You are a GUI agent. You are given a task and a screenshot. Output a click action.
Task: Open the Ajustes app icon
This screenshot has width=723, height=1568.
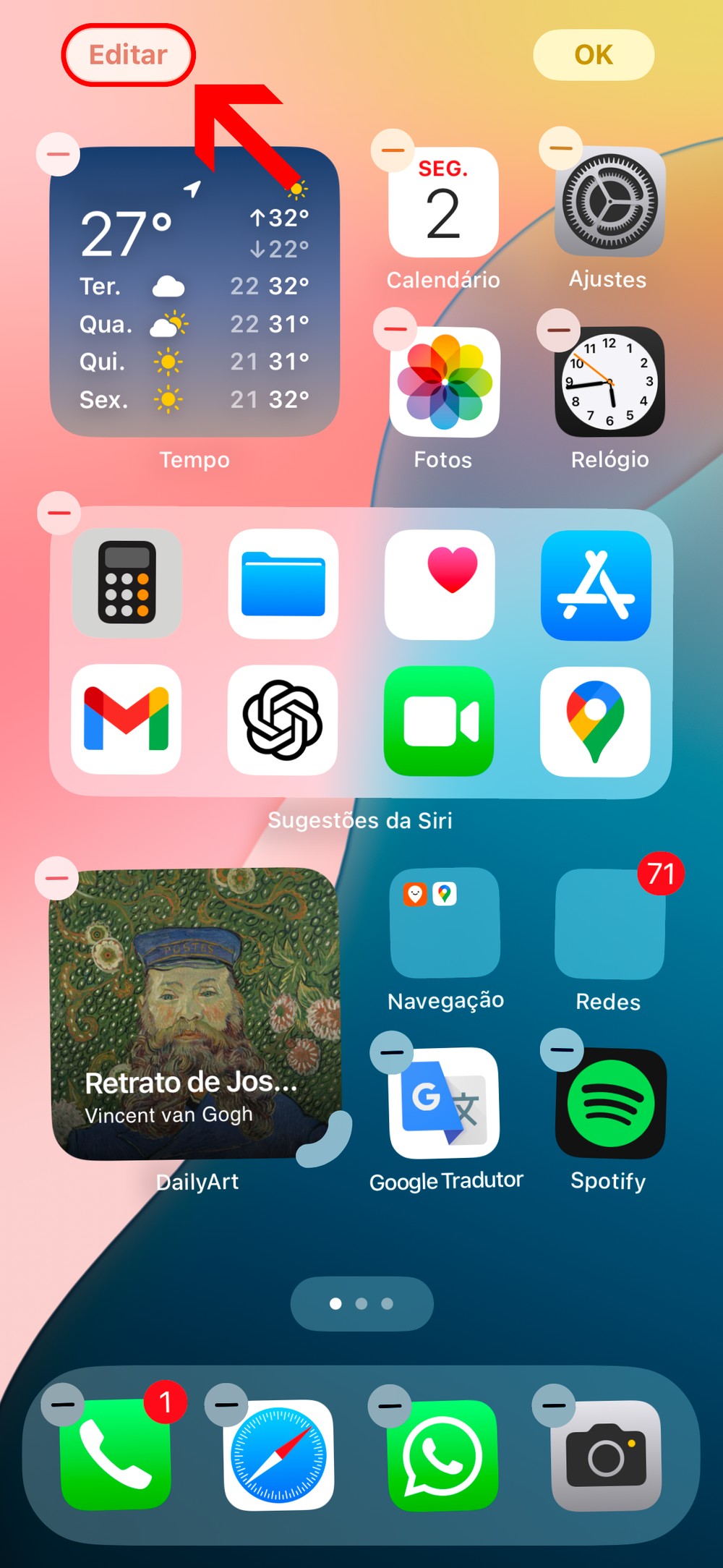[x=609, y=203]
